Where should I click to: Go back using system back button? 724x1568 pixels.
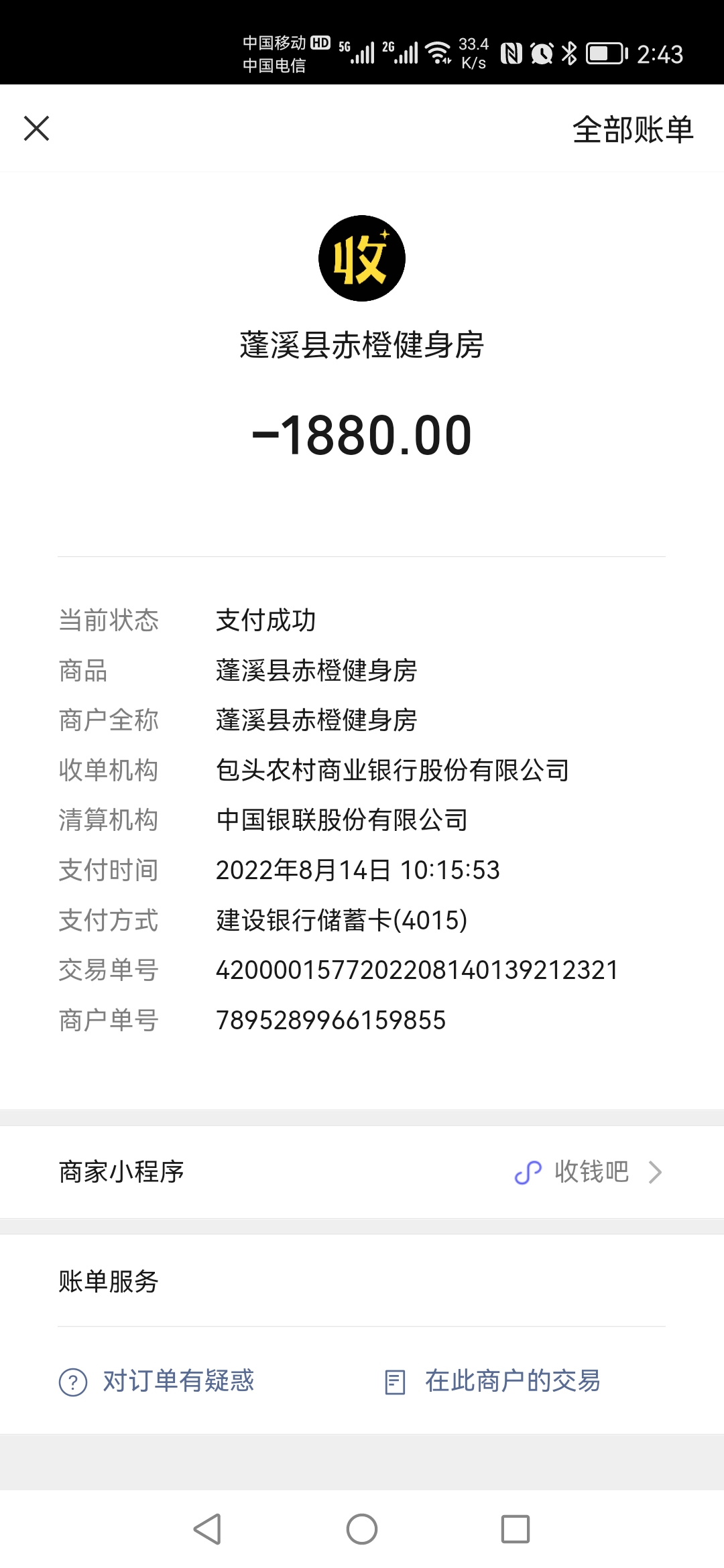coord(207,1529)
